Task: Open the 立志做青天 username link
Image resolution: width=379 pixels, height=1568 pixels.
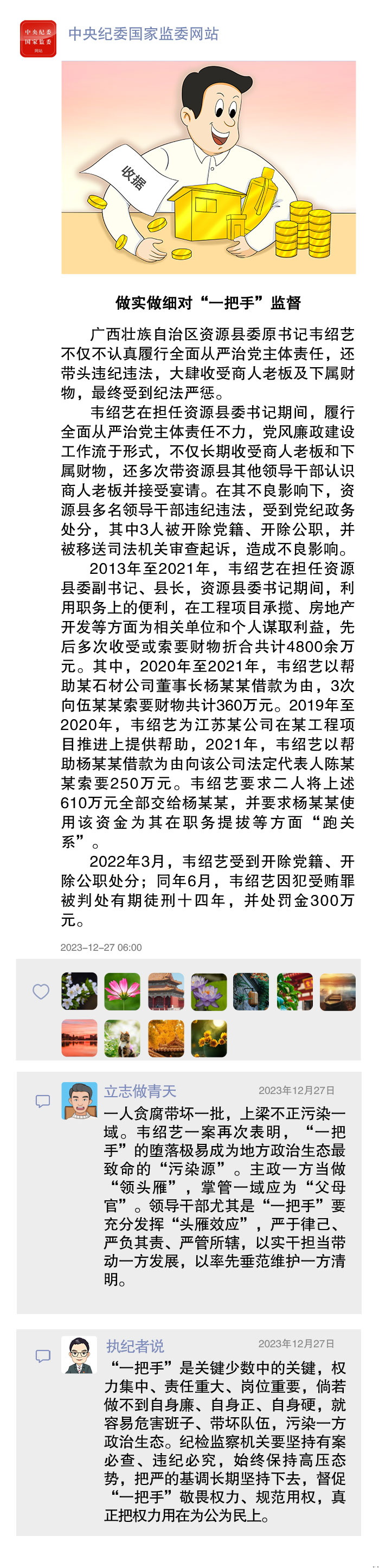Action: tap(140, 1091)
